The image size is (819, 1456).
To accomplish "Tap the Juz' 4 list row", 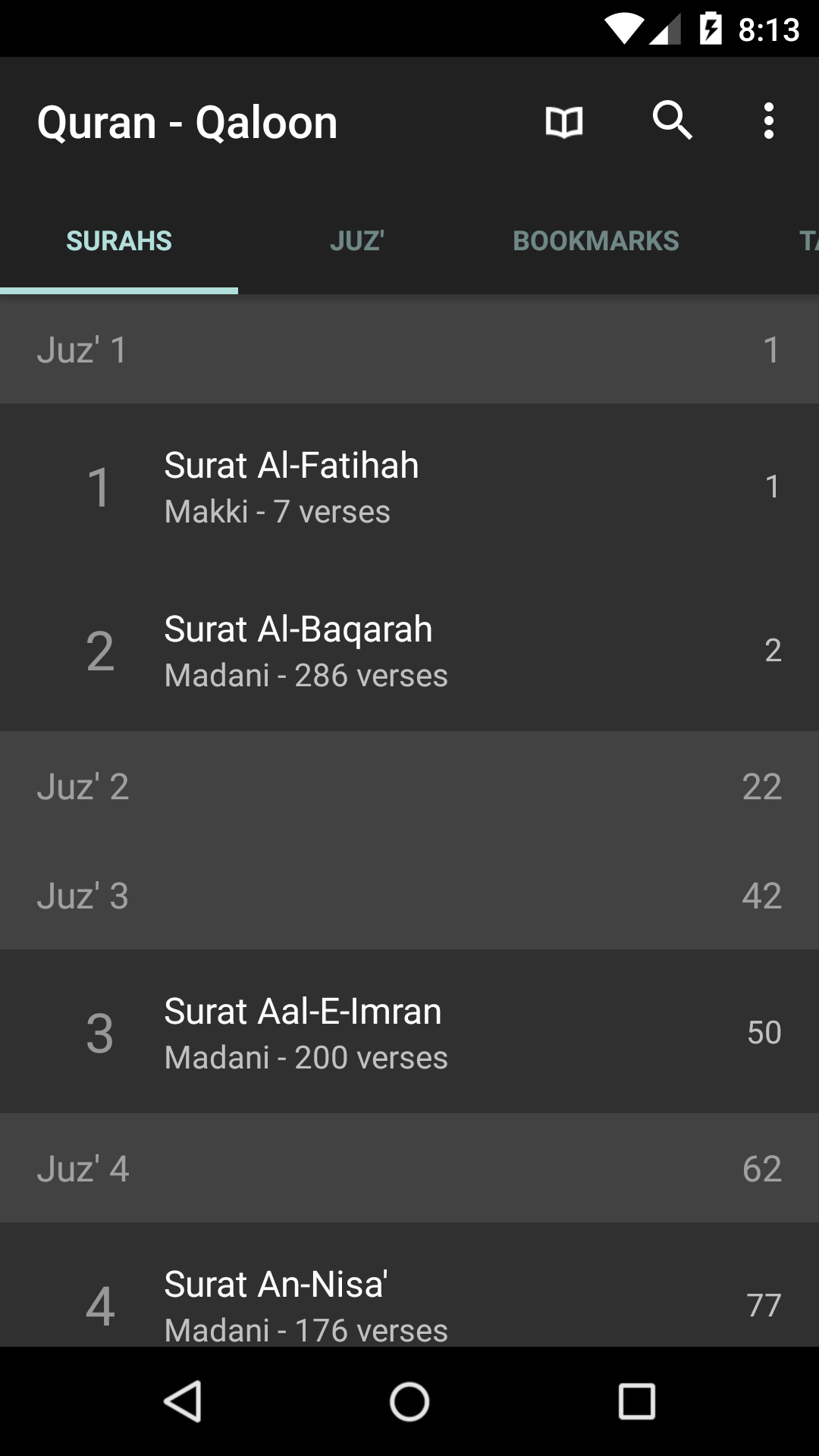I will 409,1168.
